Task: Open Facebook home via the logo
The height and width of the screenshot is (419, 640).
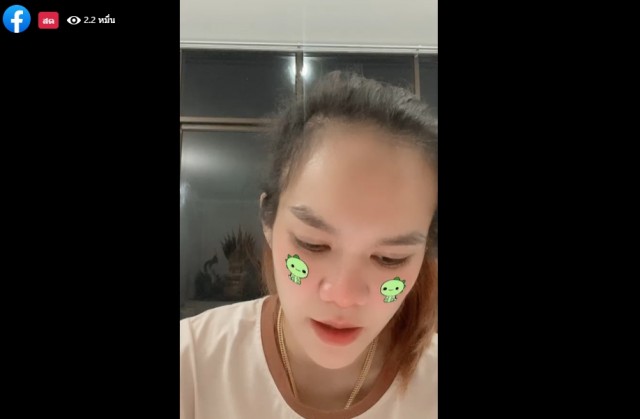Action: point(16,19)
